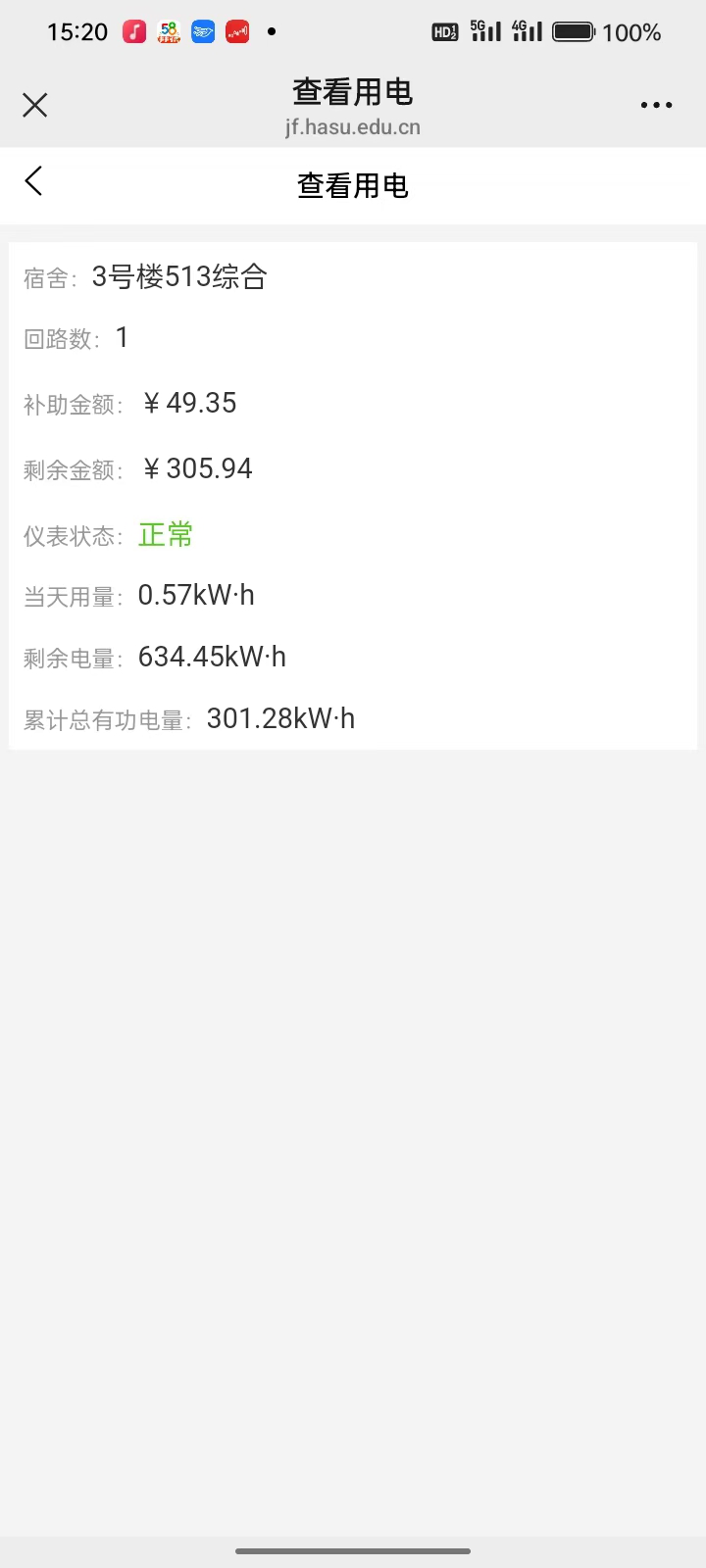Close the 查看用电 web page

(35, 105)
